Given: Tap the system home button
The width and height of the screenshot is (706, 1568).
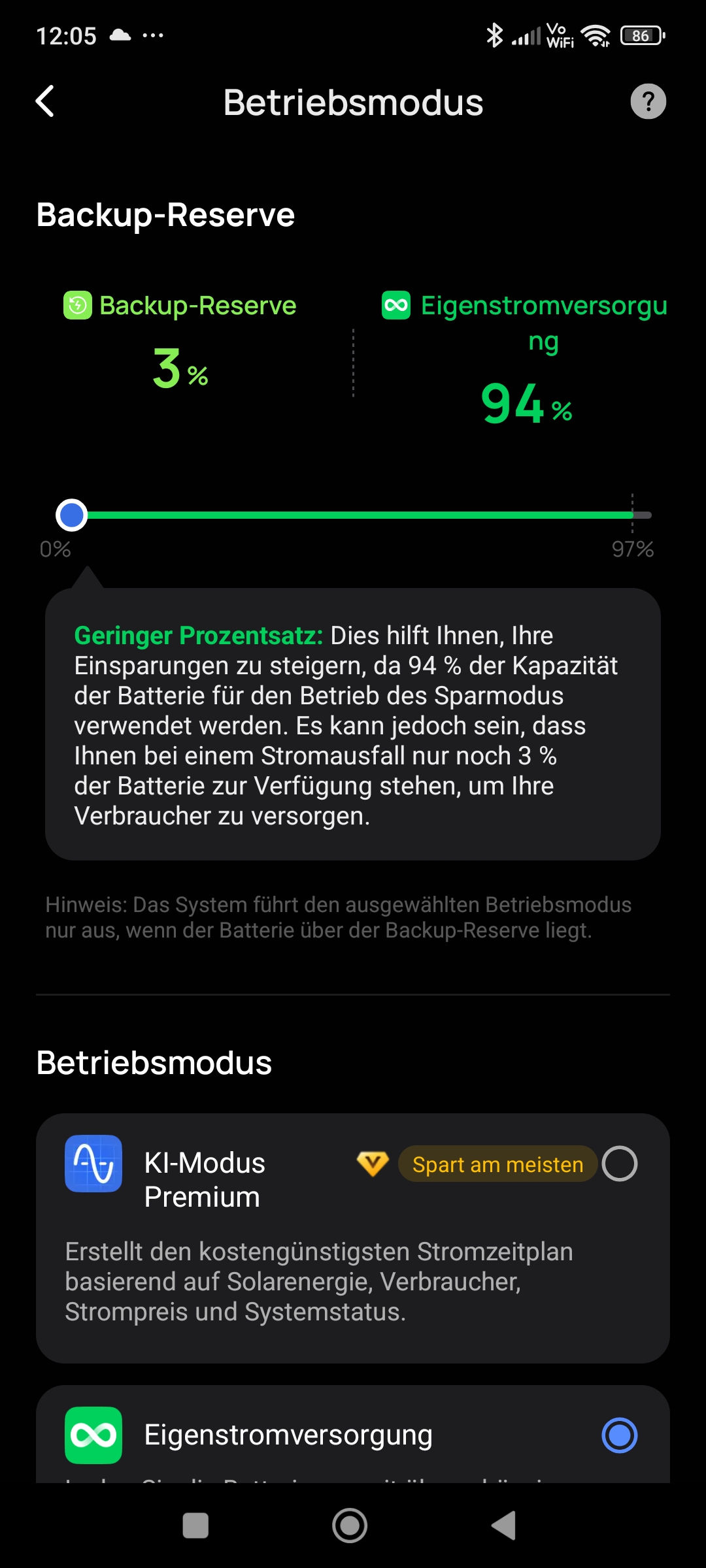Looking at the screenshot, I should [x=350, y=1526].
